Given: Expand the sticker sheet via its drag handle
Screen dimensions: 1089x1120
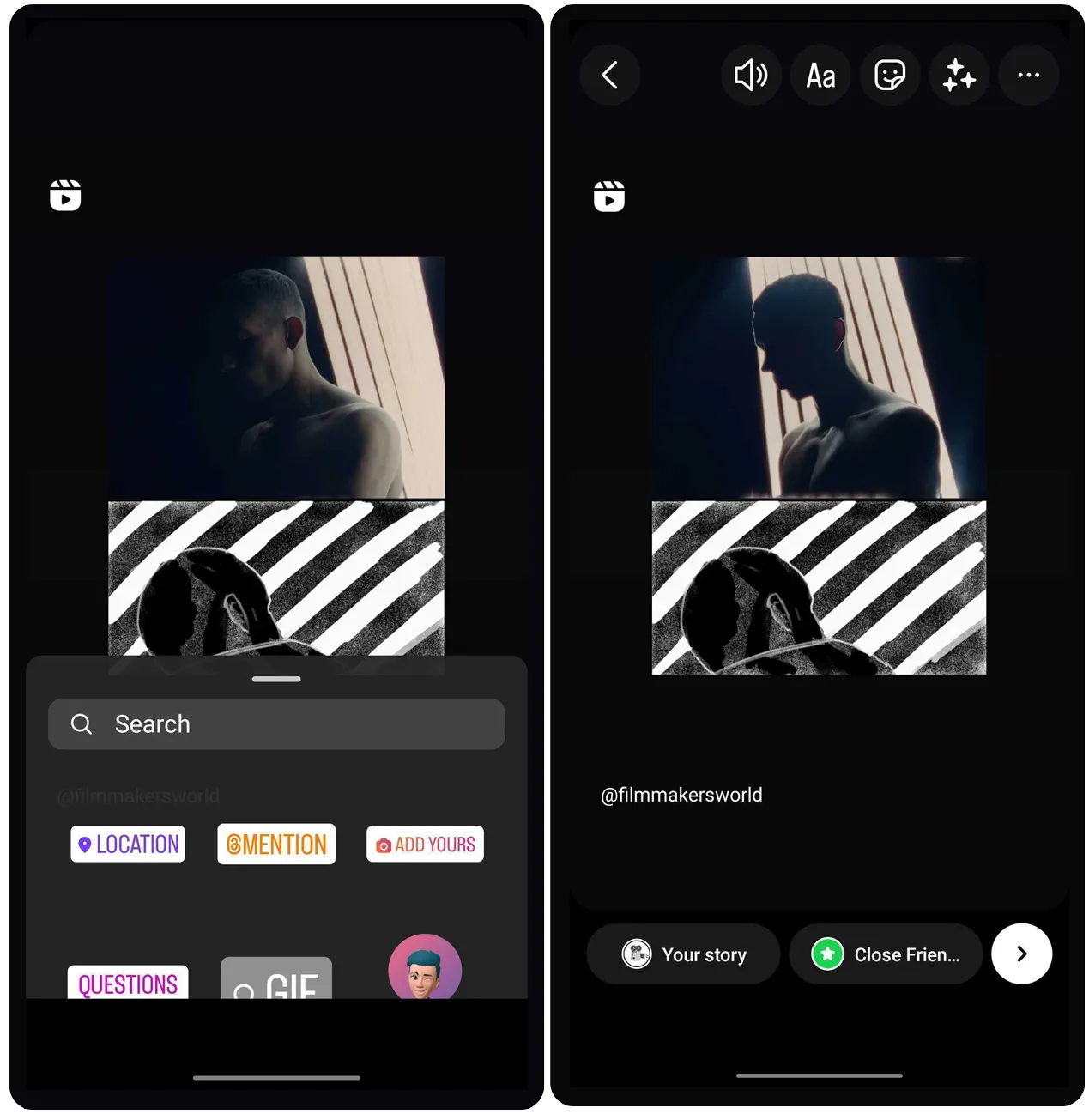Looking at the screenshot, I should (275, 678).
